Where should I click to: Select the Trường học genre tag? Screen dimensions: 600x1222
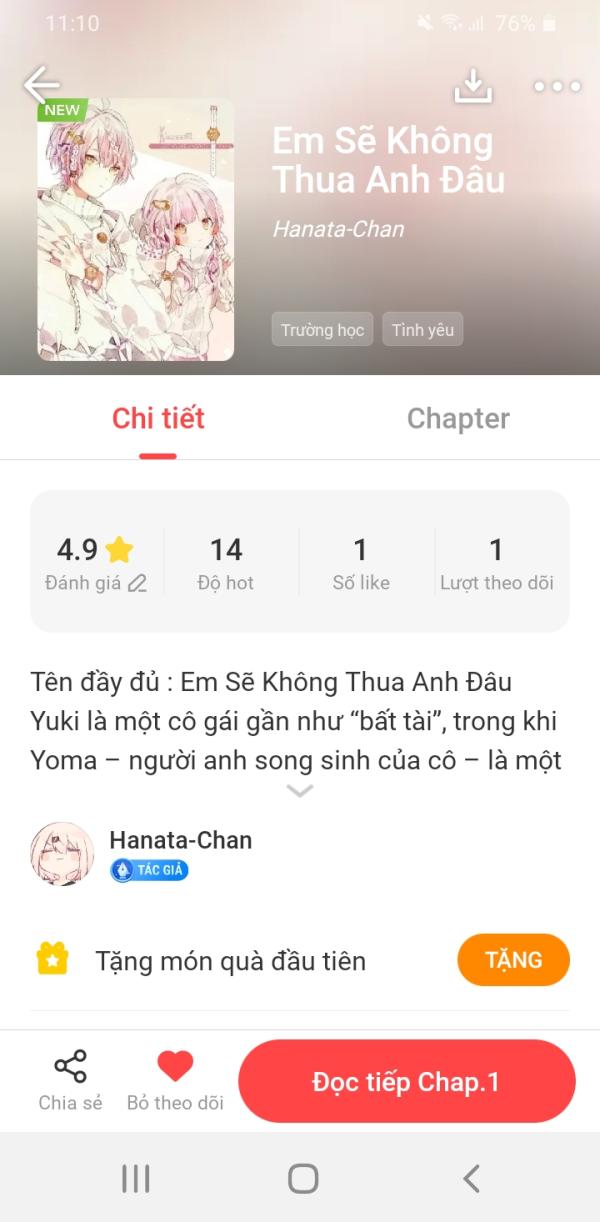322,329
